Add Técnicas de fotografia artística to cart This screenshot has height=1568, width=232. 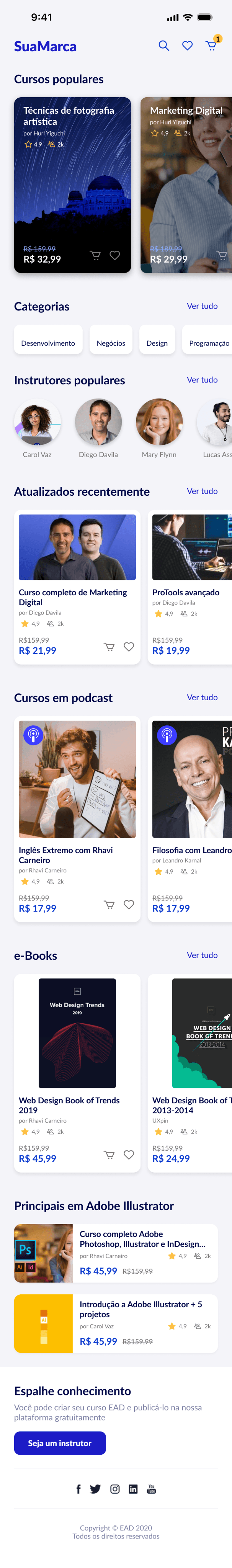click(x=95, y=255)
